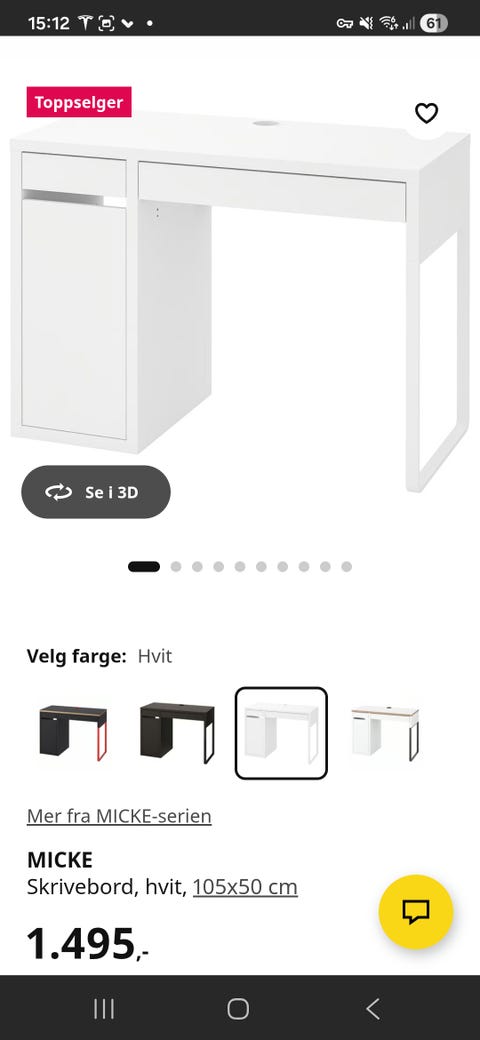Viewport: 480px width, 1040px height.
Task: Open the 105x50 cm size link
Action: point(245,887)
